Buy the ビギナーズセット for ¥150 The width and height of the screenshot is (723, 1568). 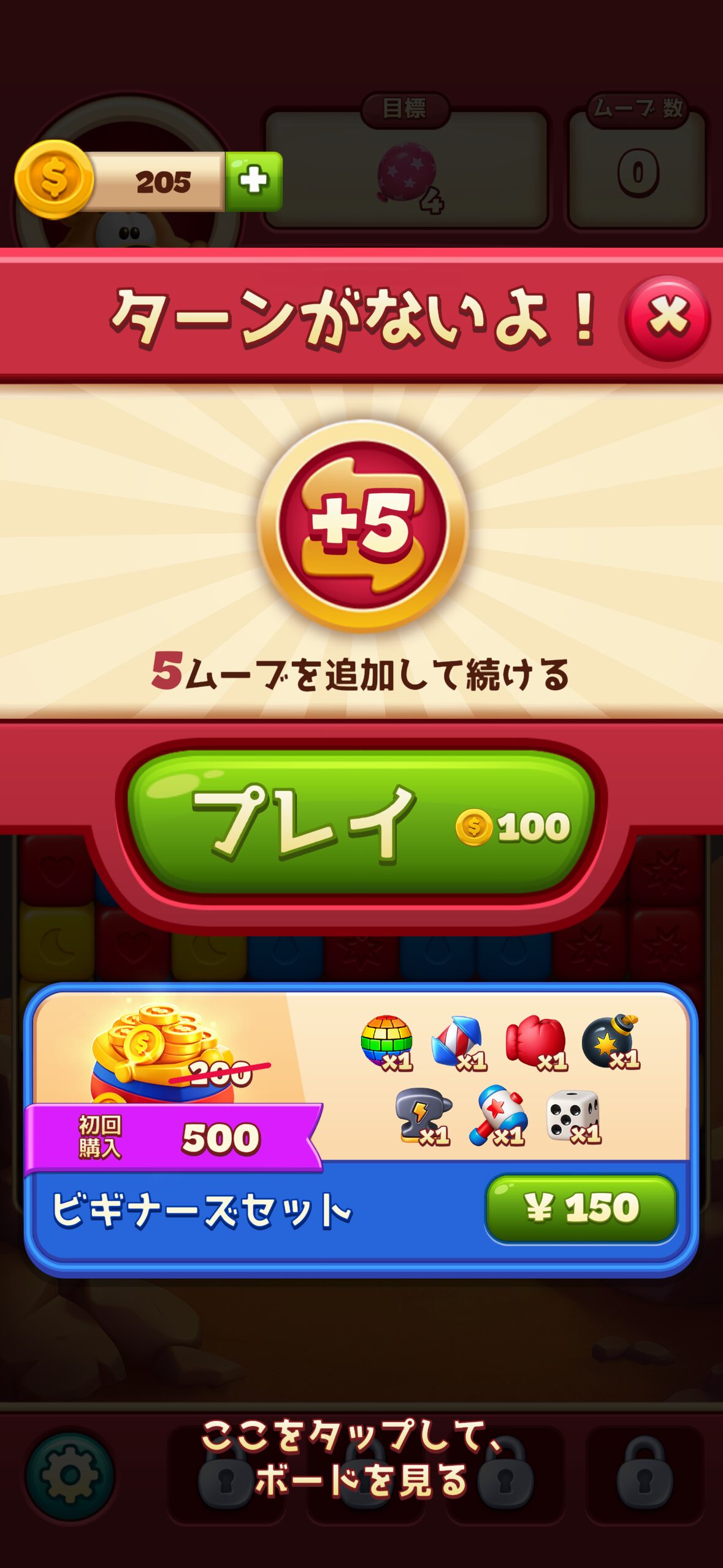tap(581, 1209)
